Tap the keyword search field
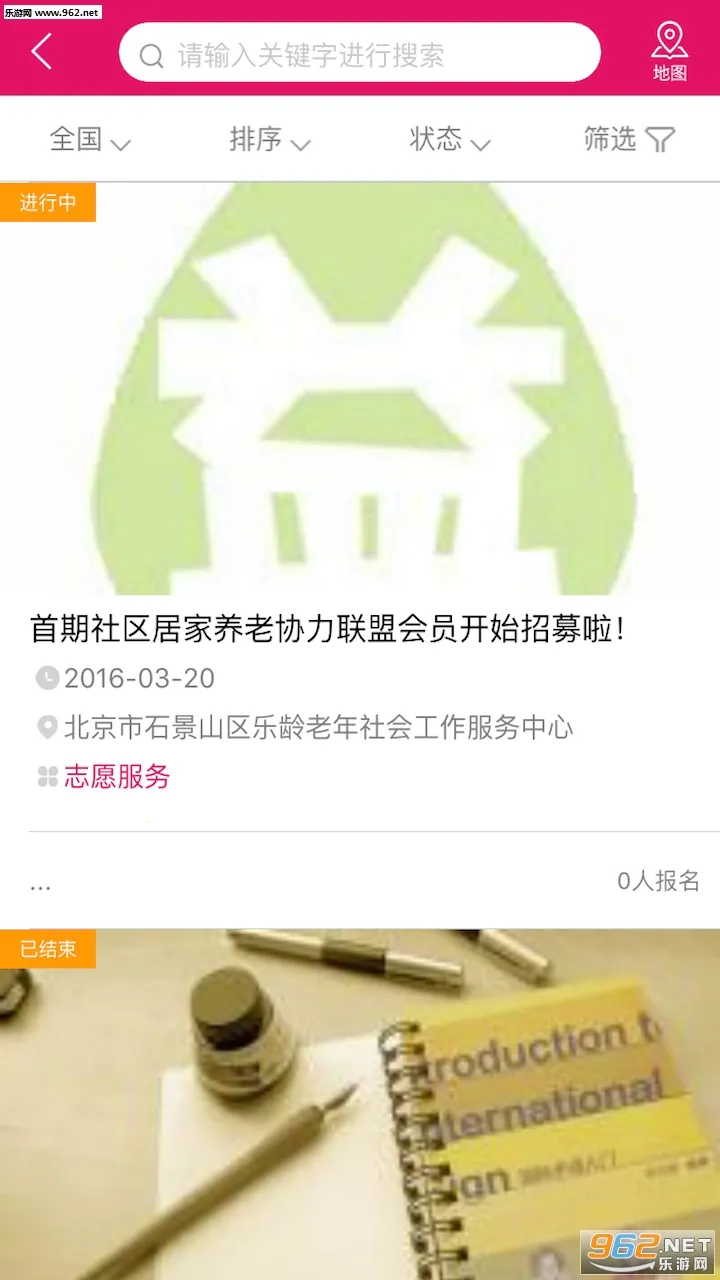The width and height of the screenshot is (720, 1280). click(360, 54)
